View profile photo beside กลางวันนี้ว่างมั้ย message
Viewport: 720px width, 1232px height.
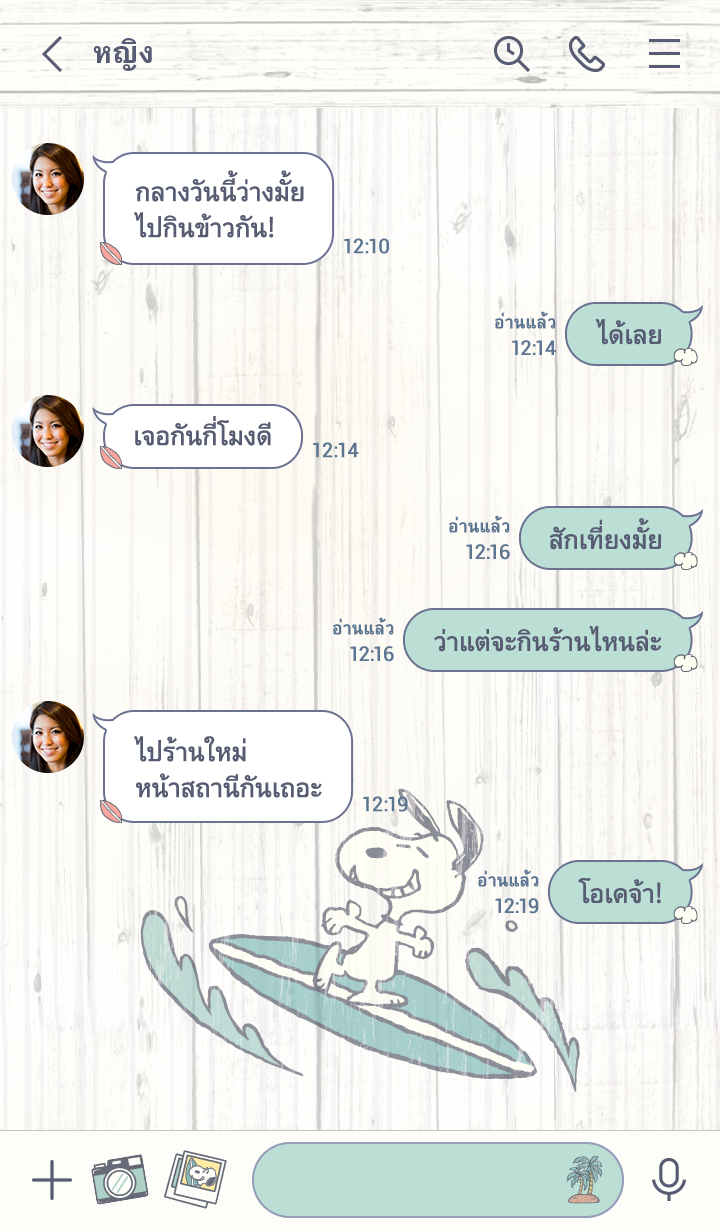tap(47, 179)
